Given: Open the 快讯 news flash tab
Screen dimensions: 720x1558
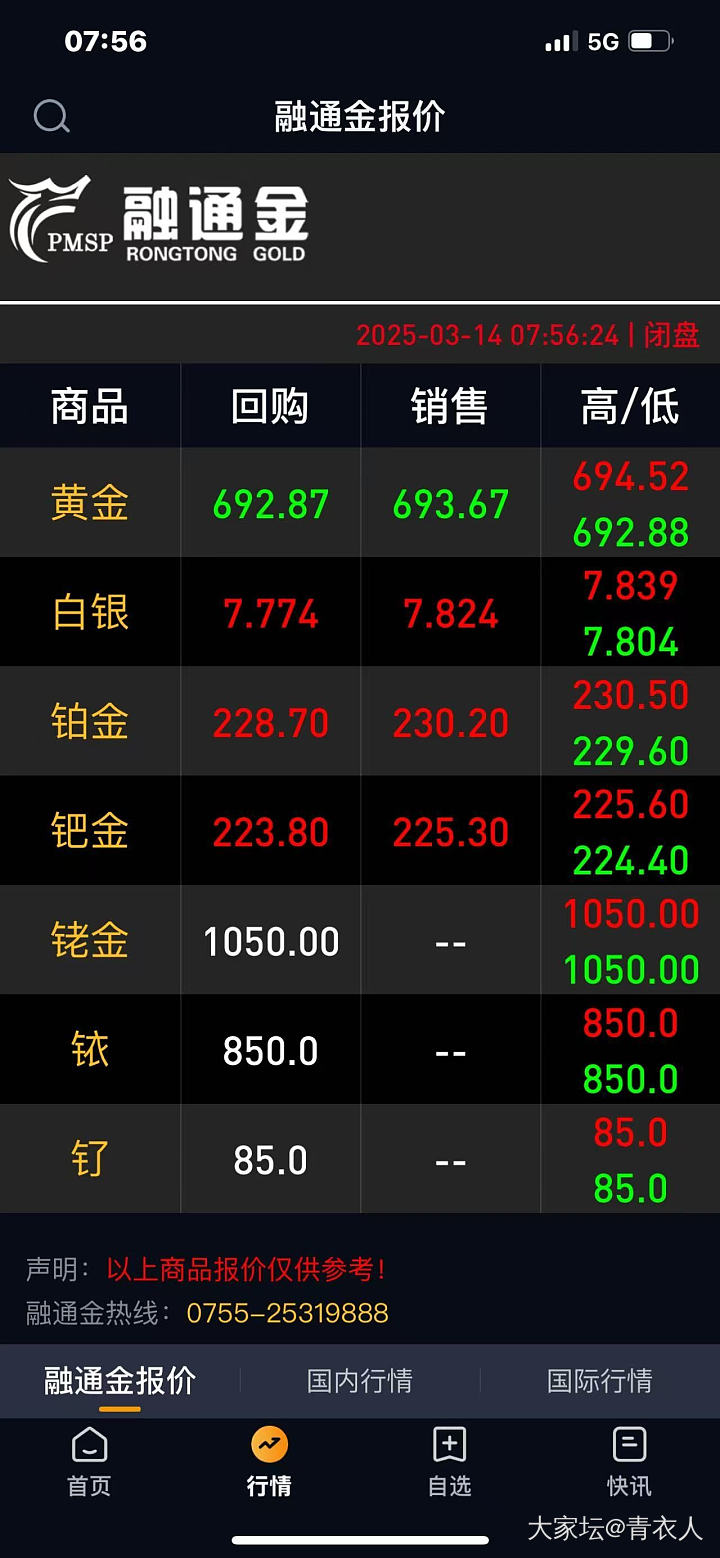Looking at the screenshot, I should [629, 1461].
